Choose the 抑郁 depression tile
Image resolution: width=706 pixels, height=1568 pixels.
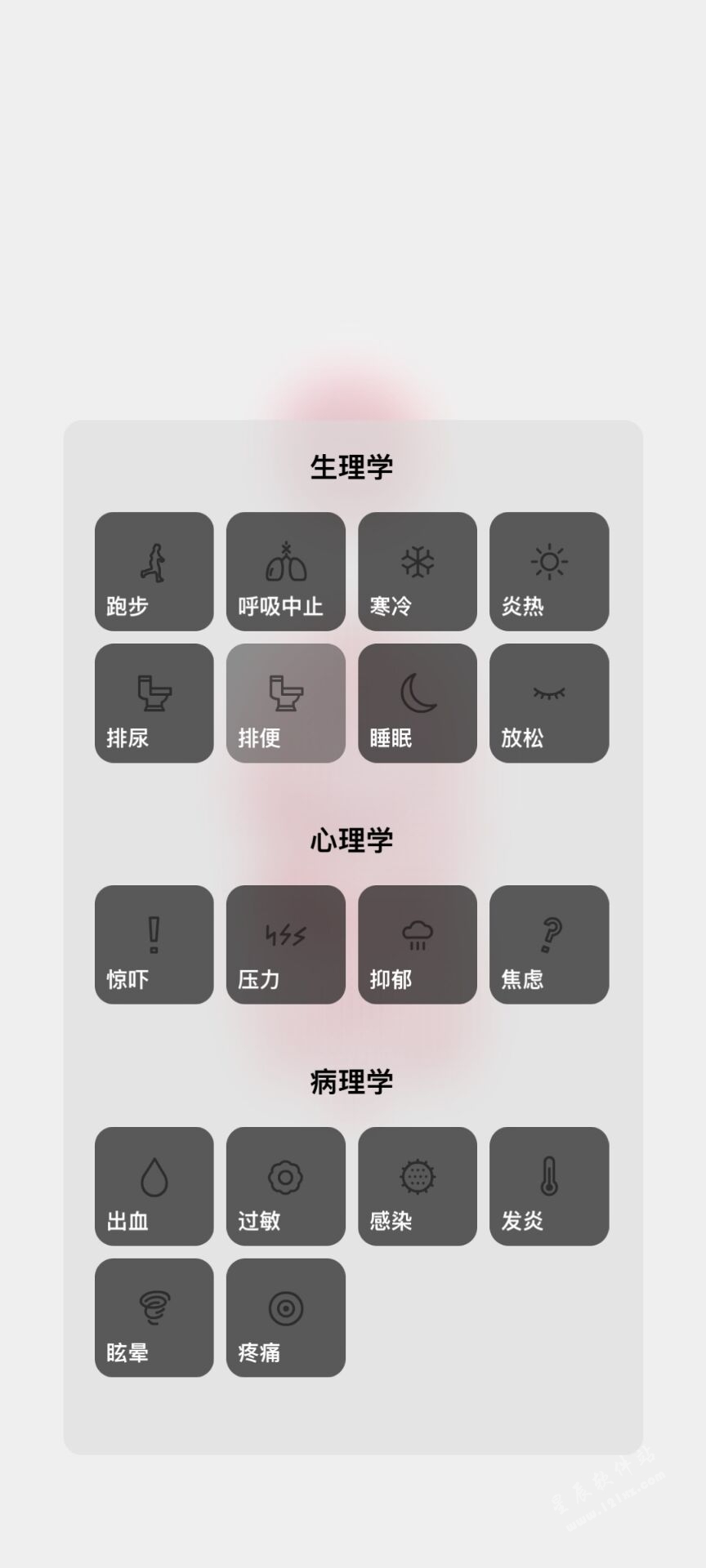click(x=418, y=945)
